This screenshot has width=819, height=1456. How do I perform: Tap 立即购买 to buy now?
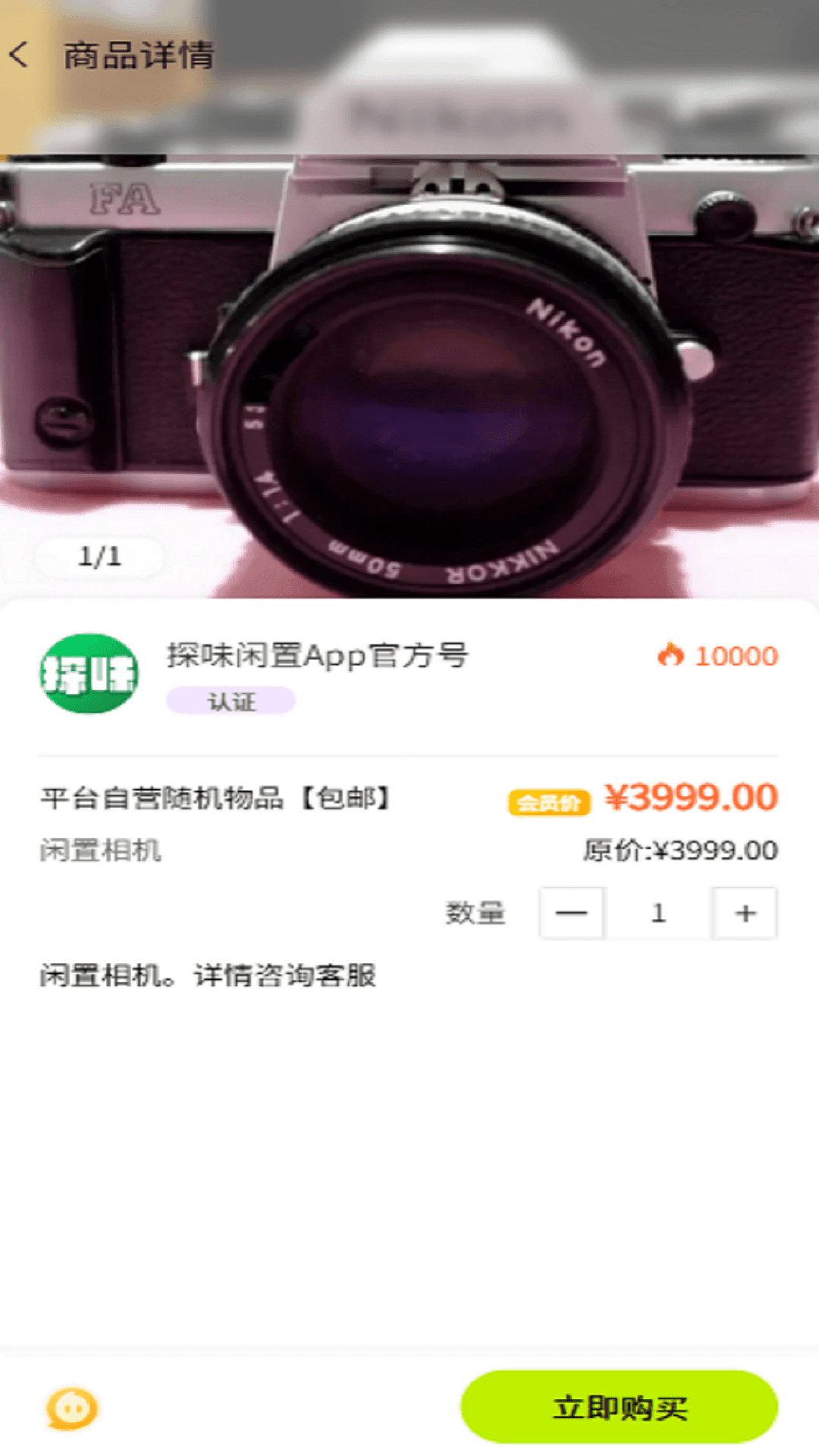[619, 1407]
